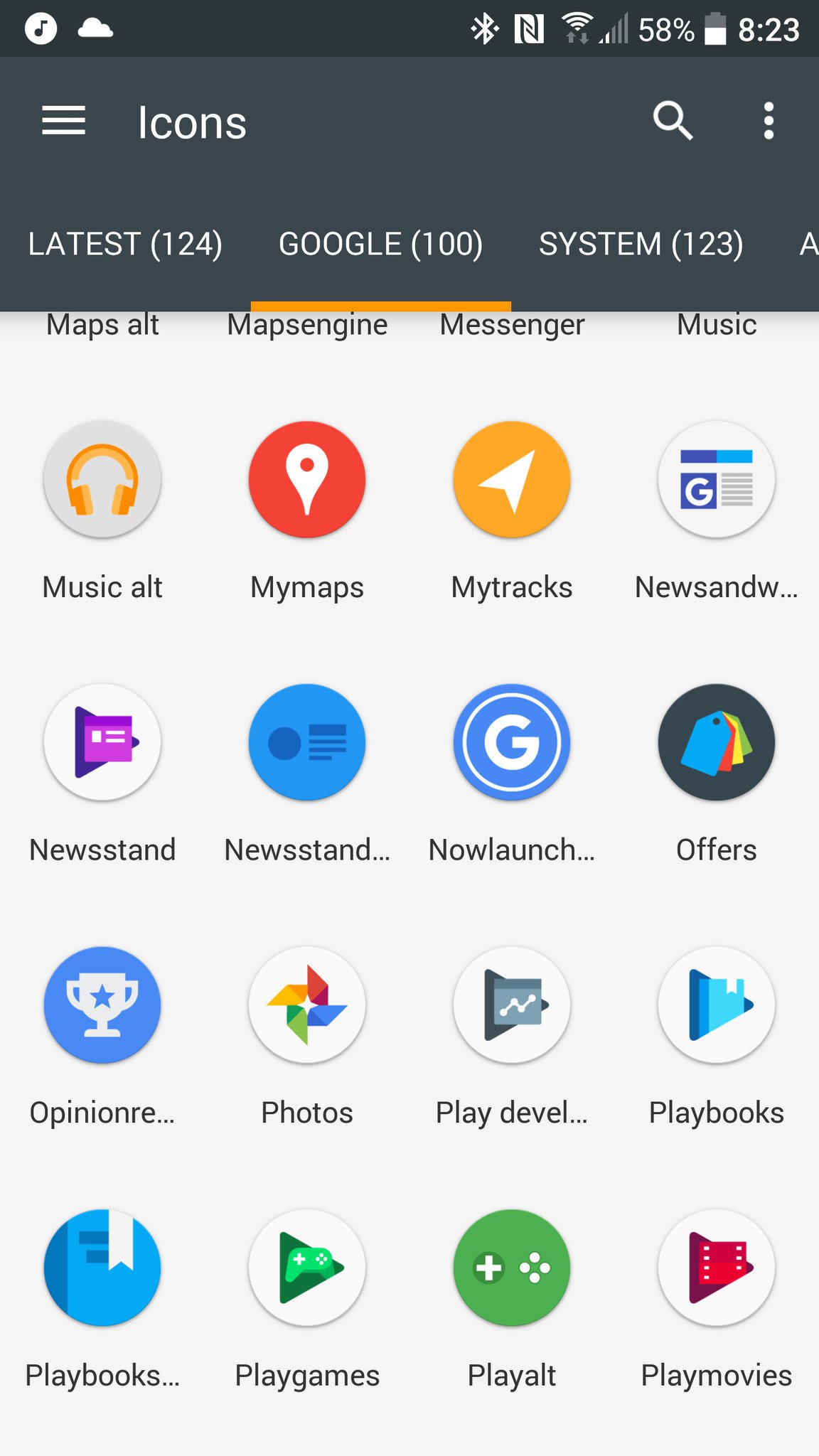Tap the search magnifier button

click(671, 121)
